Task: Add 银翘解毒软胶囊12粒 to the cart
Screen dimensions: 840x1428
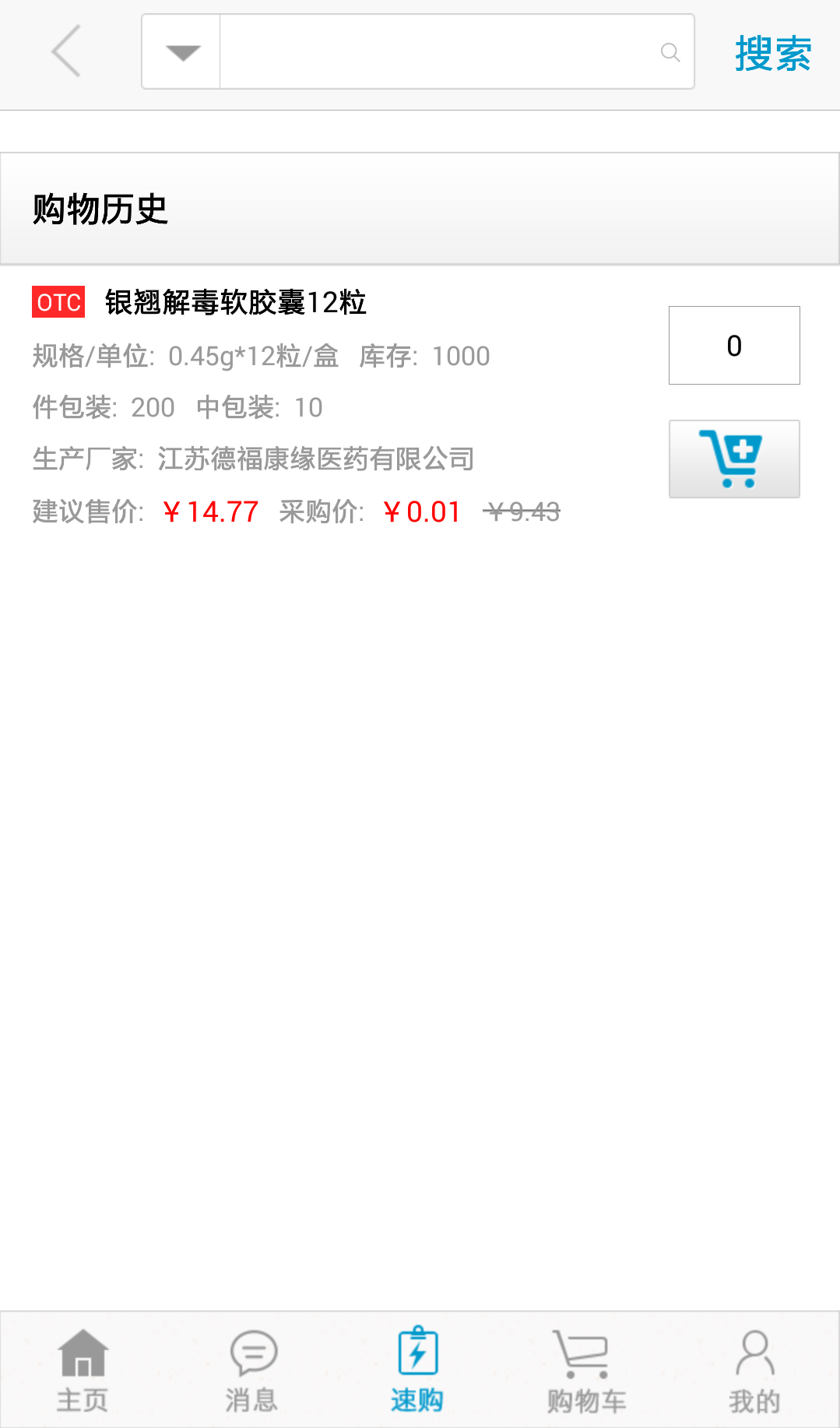Action: point(733,459)
